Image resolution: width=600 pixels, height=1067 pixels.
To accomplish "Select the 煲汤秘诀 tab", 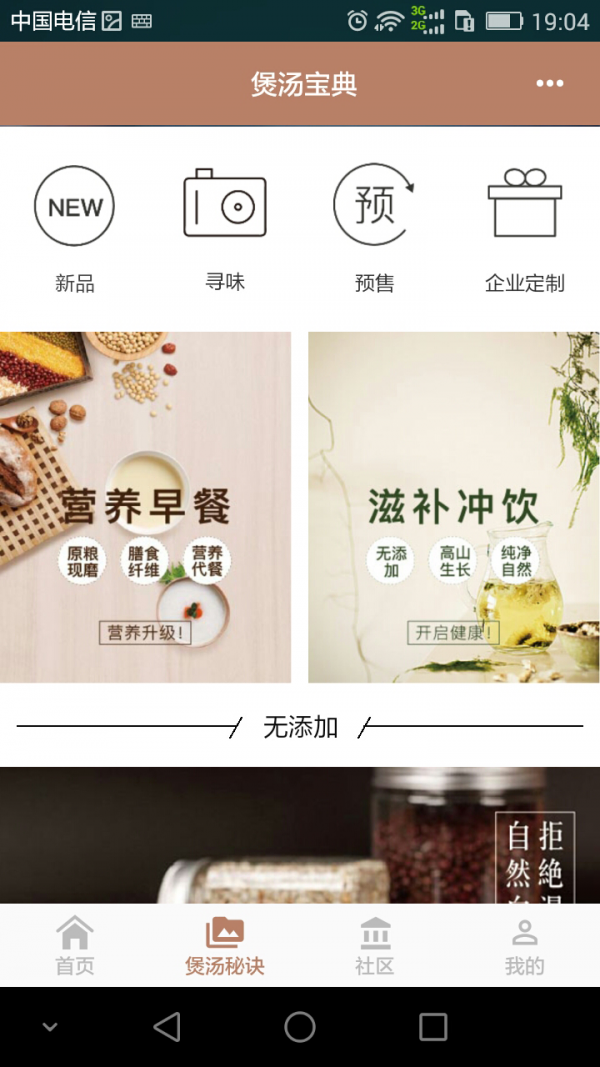I will pyautogui.click(x=225, y=945).
